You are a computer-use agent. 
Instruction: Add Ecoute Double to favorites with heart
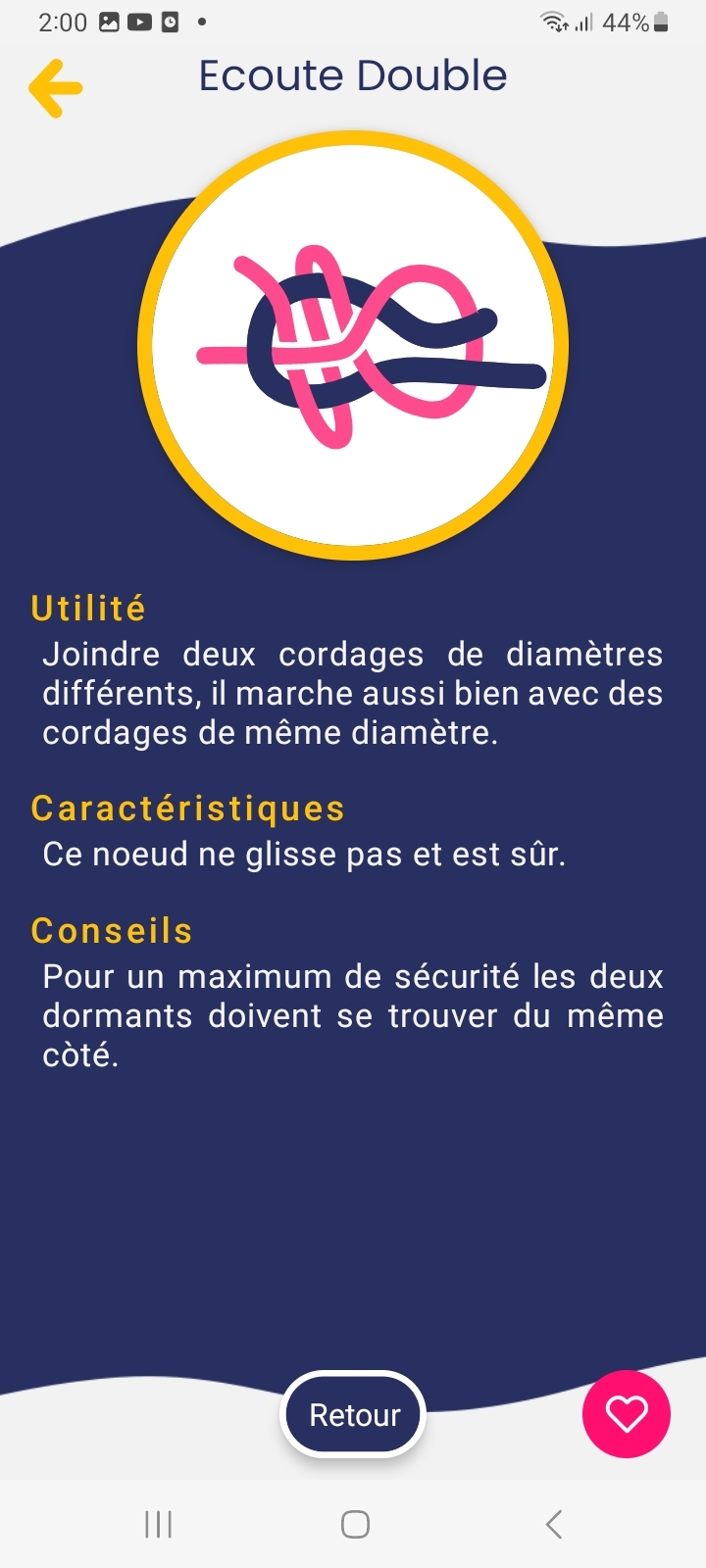(x=627, y=1414)
